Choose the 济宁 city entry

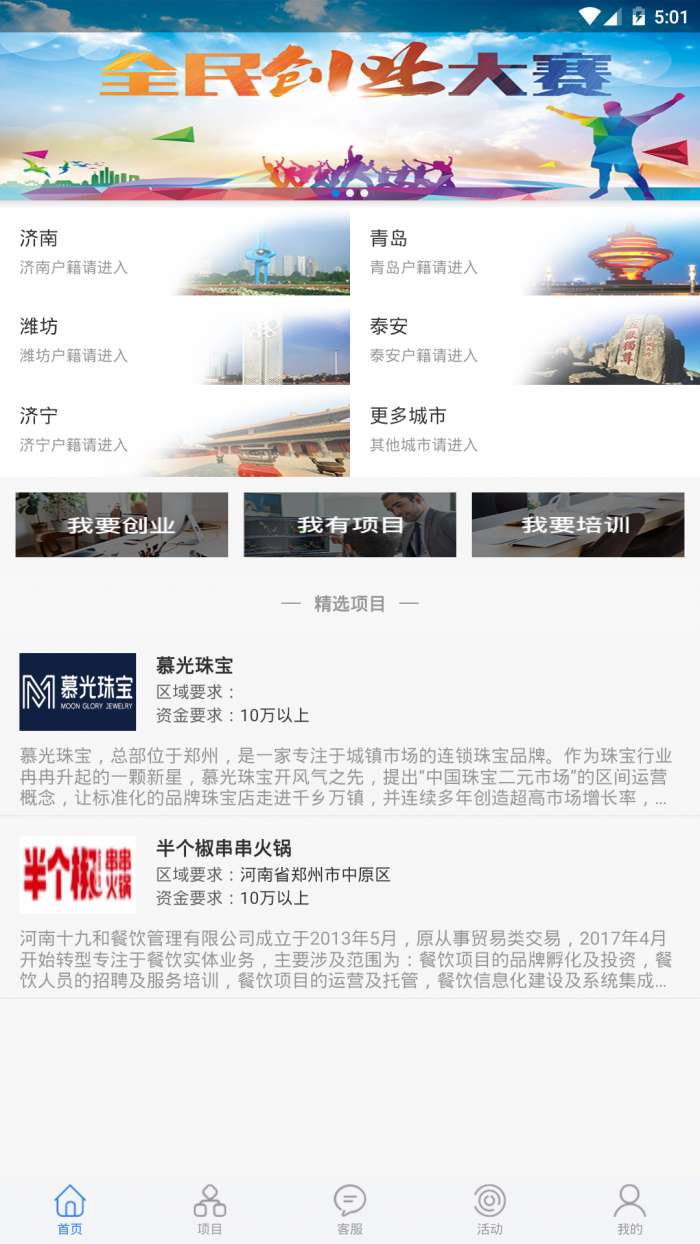[x=175, y=429]
